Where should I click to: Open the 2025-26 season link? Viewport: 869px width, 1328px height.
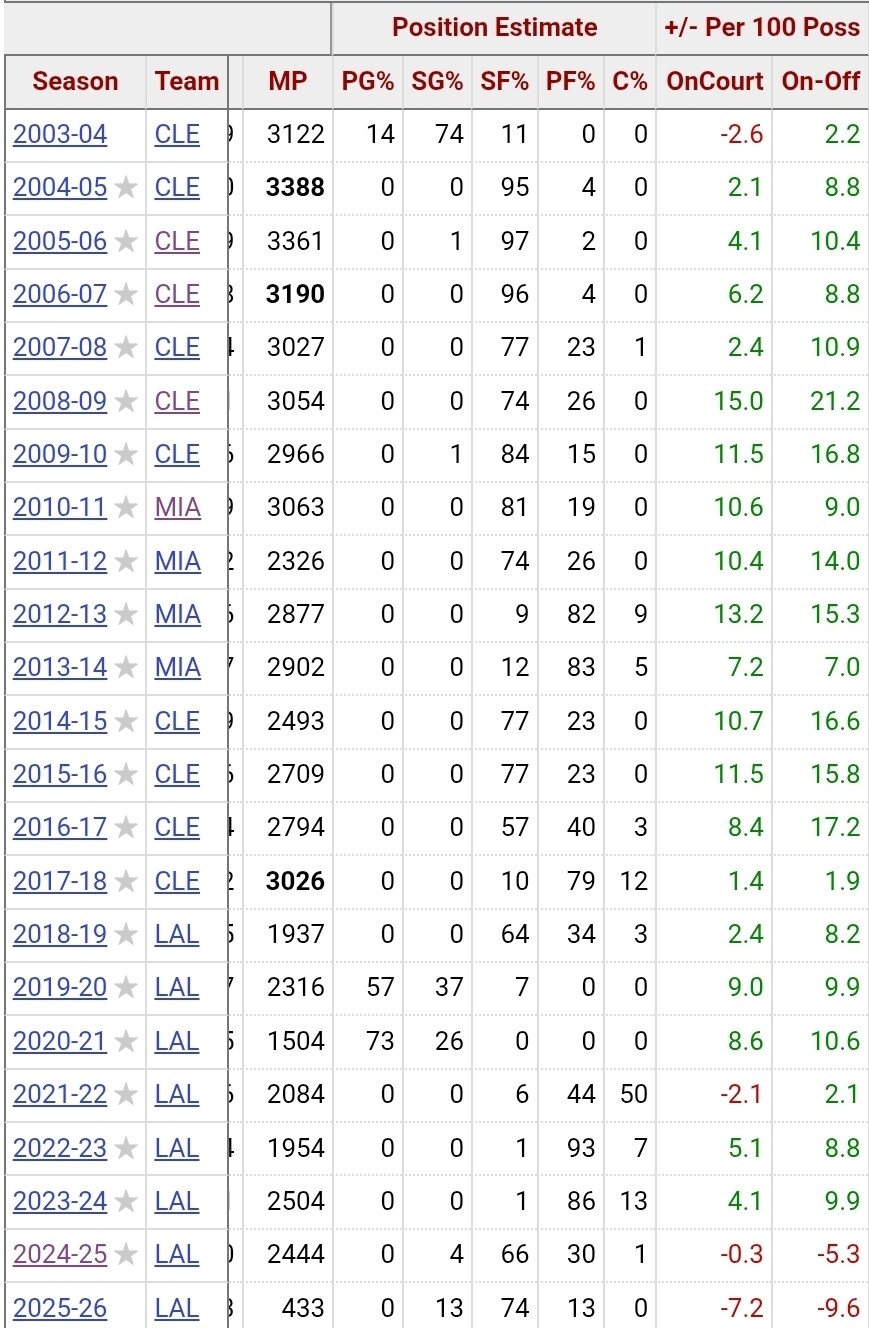pos(60,1308)
